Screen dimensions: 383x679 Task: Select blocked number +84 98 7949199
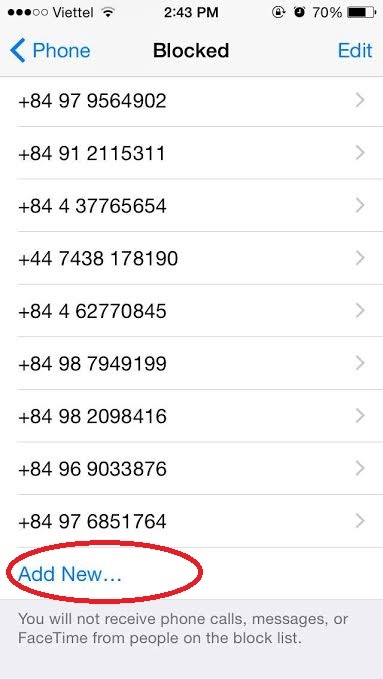coord(192,363)
